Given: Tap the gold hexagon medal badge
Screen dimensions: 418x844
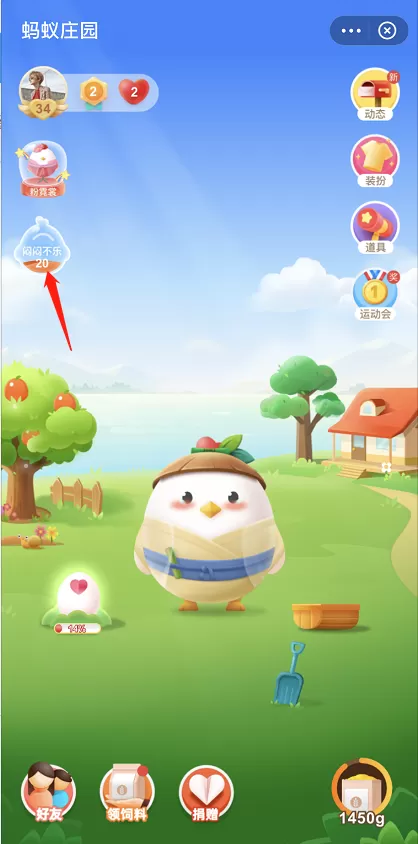Looking at the screenshot, I should [x=94, y=93].
